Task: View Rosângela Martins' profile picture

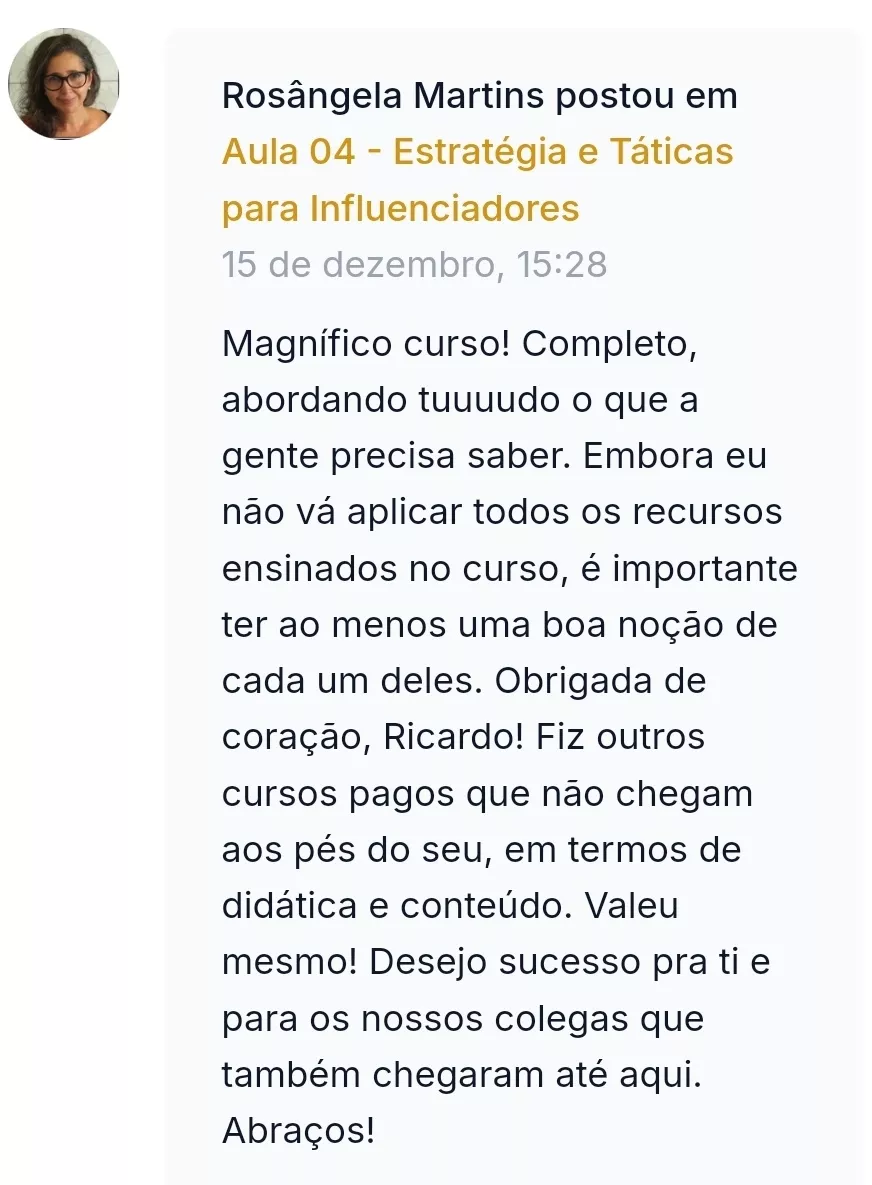Action: [x=64, y=83]
